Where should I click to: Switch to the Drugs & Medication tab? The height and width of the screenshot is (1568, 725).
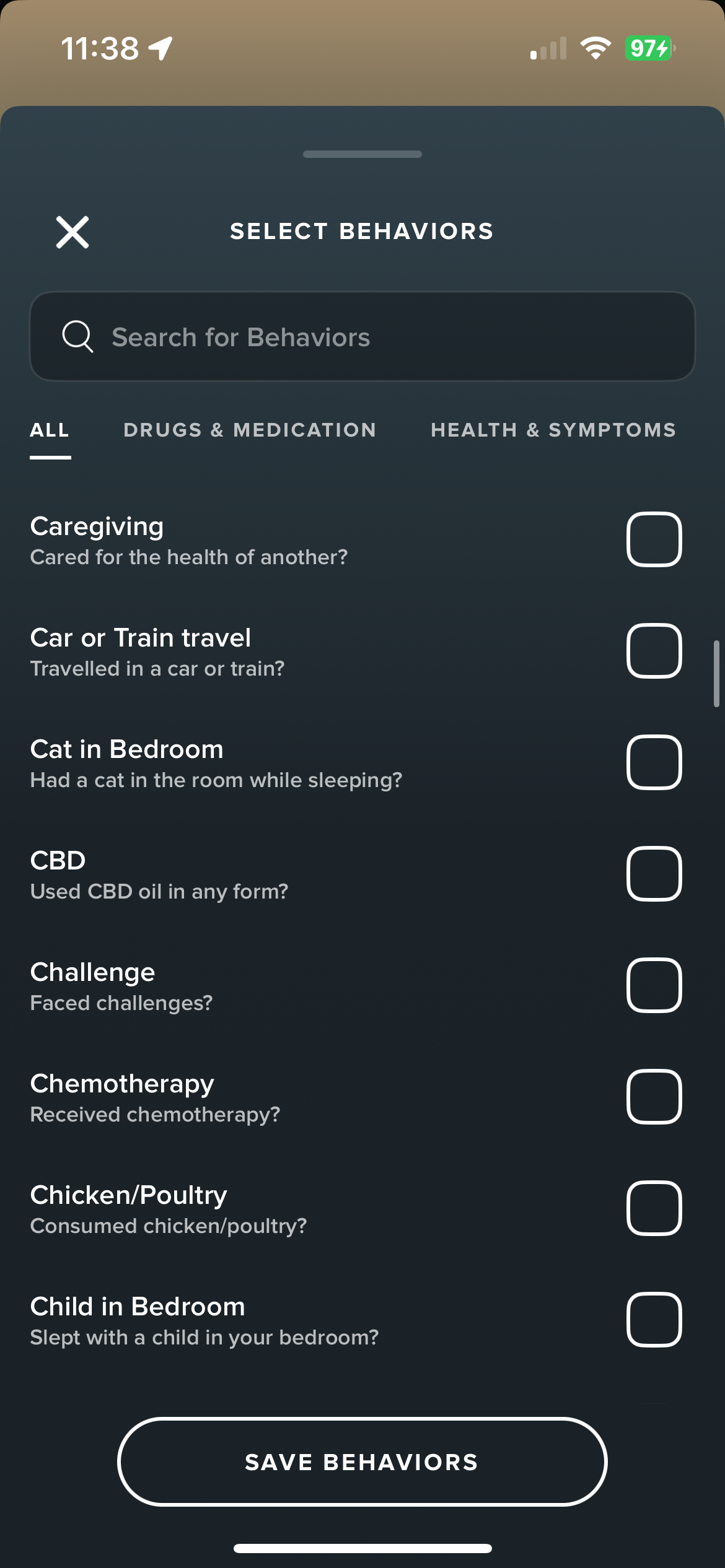[x=250, y=430]
